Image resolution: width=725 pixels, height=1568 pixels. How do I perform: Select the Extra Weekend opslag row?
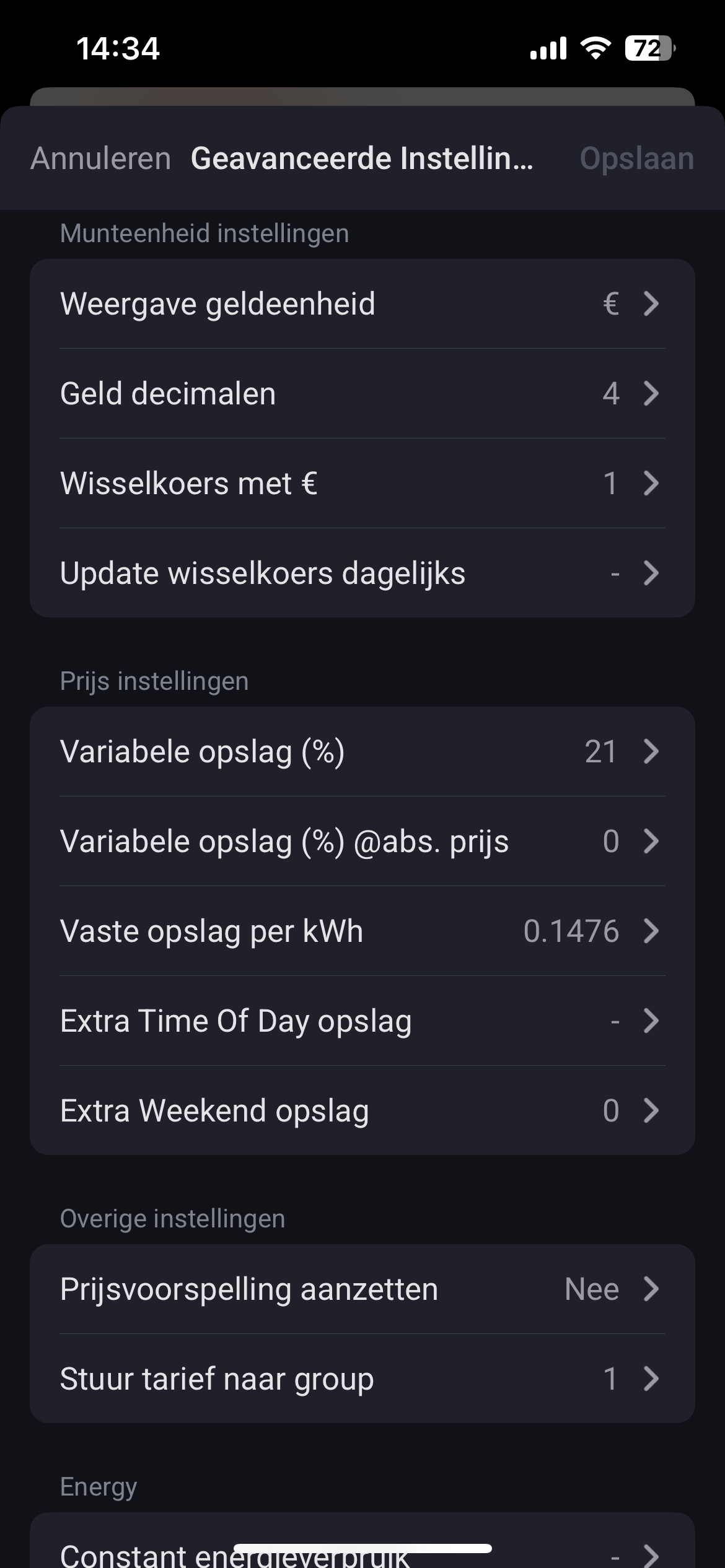[x=362, y=1111]
